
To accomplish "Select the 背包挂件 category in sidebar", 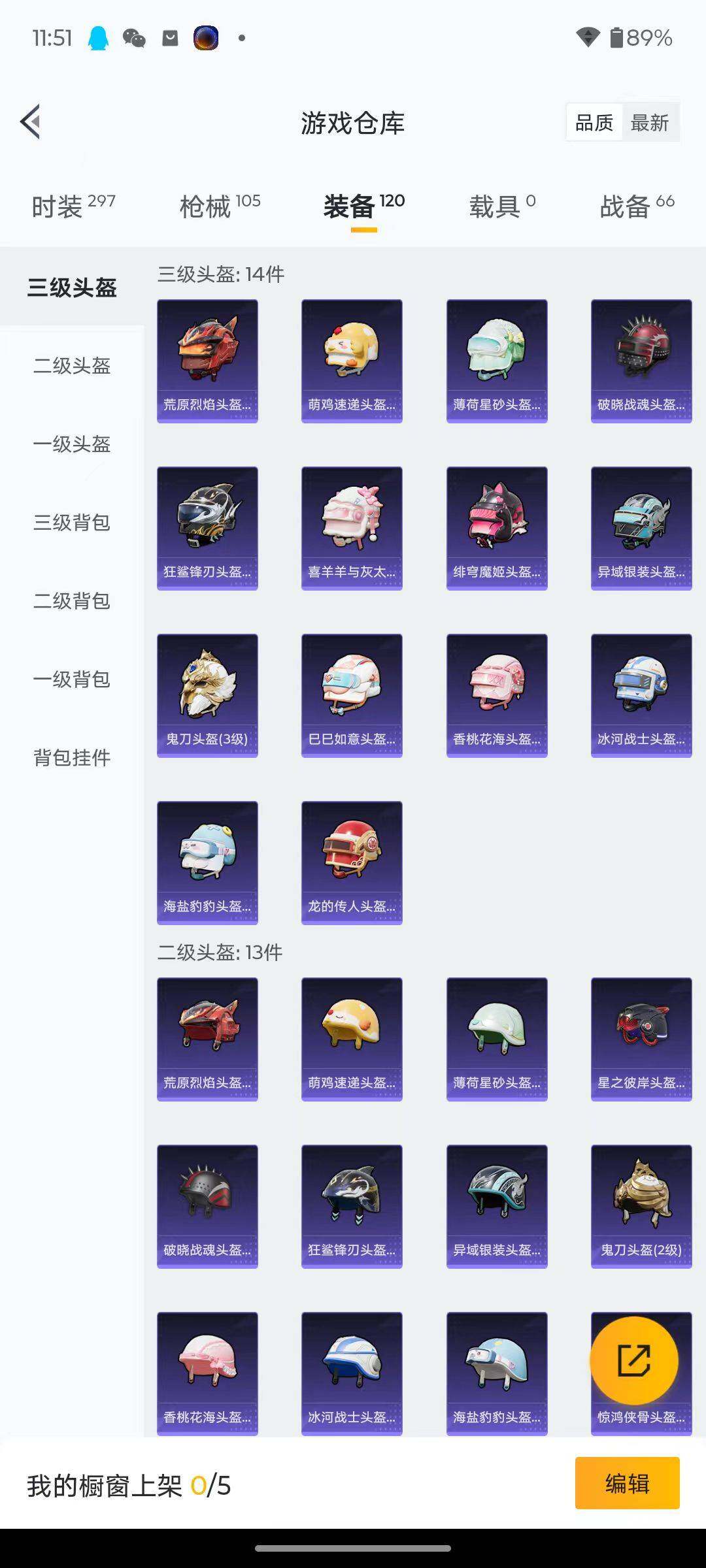I will coord(71,758).
